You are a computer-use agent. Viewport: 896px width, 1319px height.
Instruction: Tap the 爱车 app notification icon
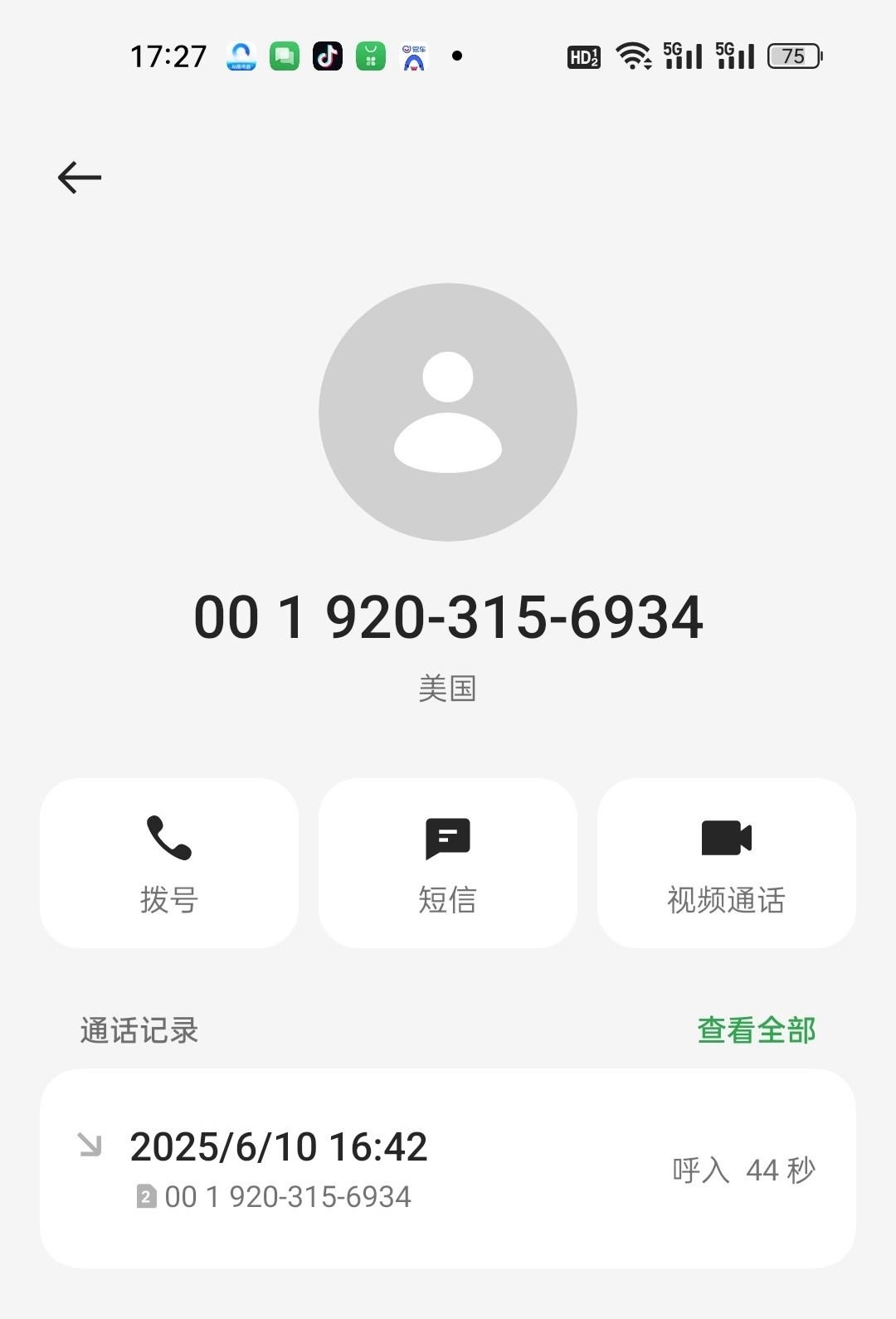click(x=414, y=56)
